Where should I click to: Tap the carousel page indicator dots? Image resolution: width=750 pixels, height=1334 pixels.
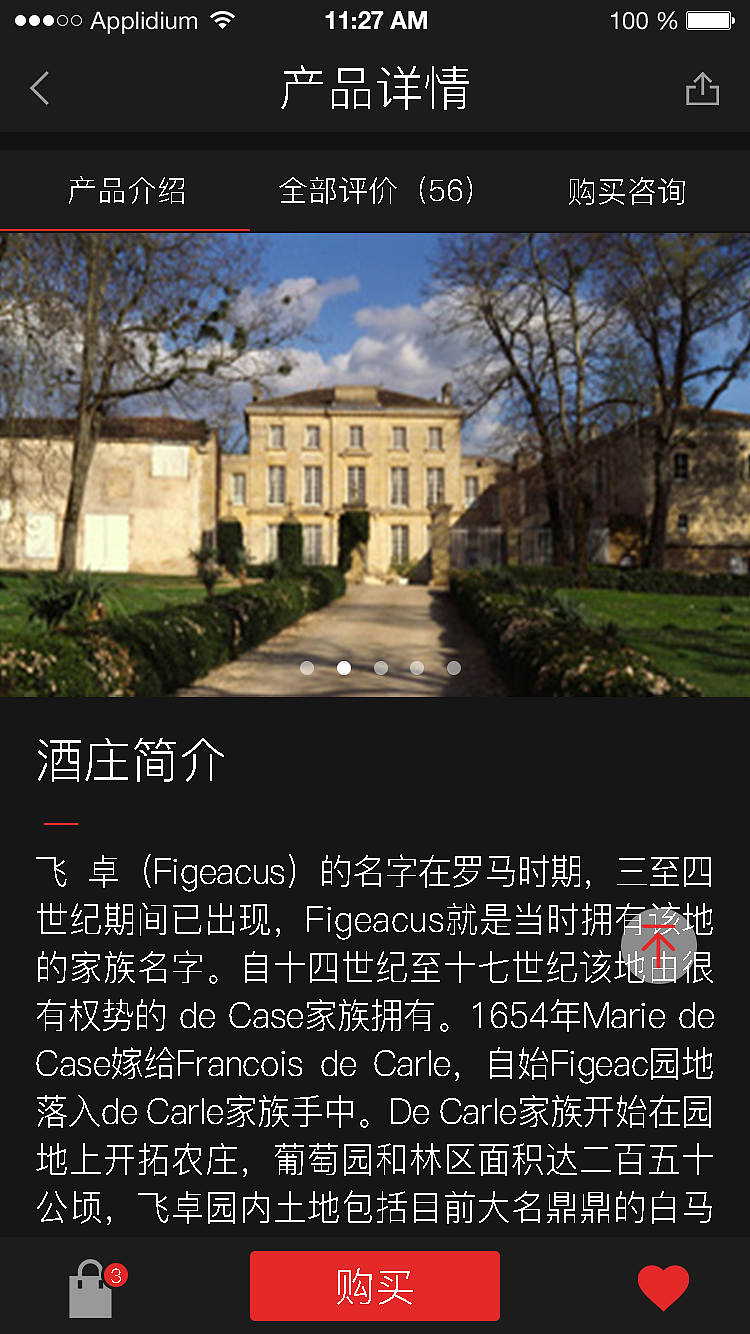click(x=380, y=668)
